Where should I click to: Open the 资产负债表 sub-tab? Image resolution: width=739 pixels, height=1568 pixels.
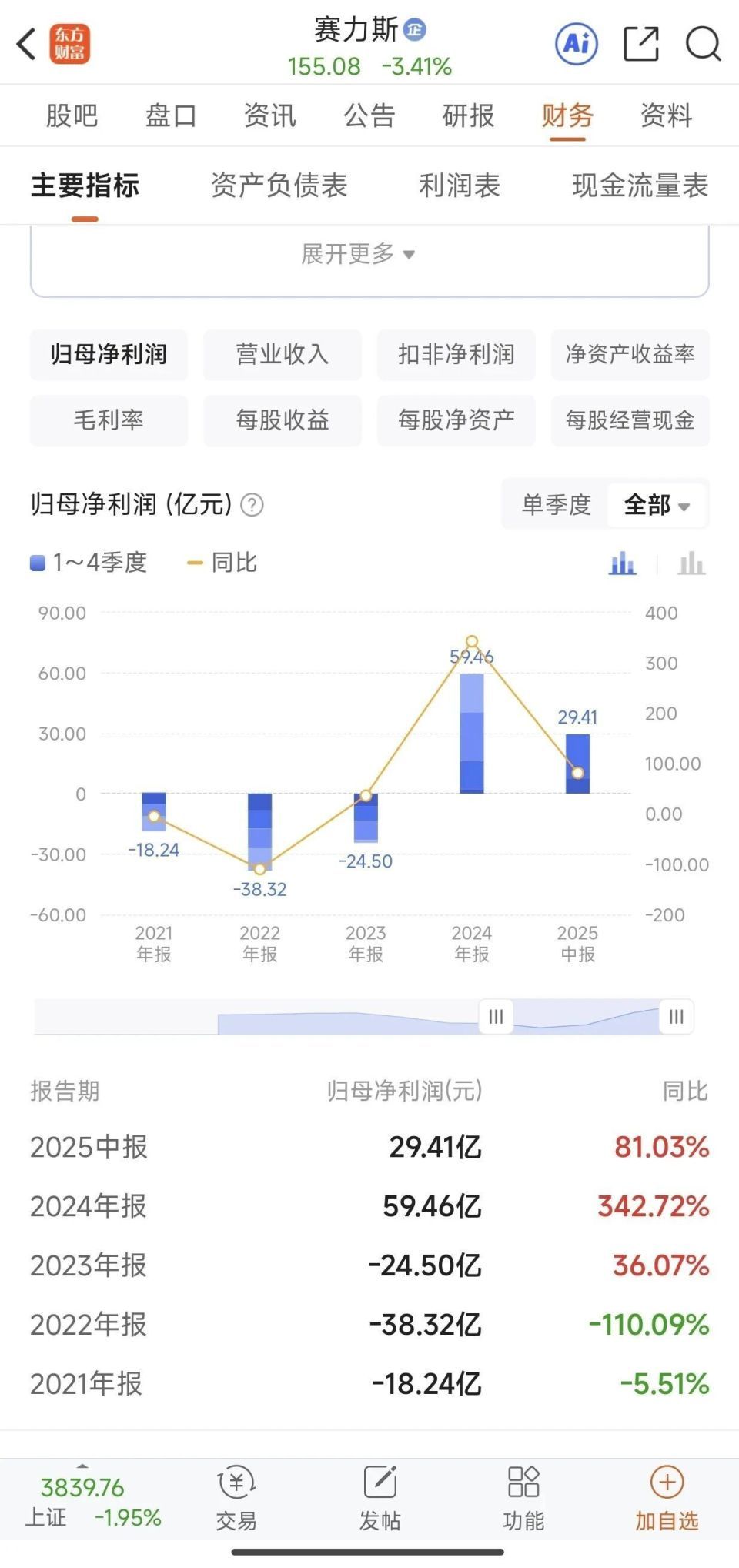(279, 186)
